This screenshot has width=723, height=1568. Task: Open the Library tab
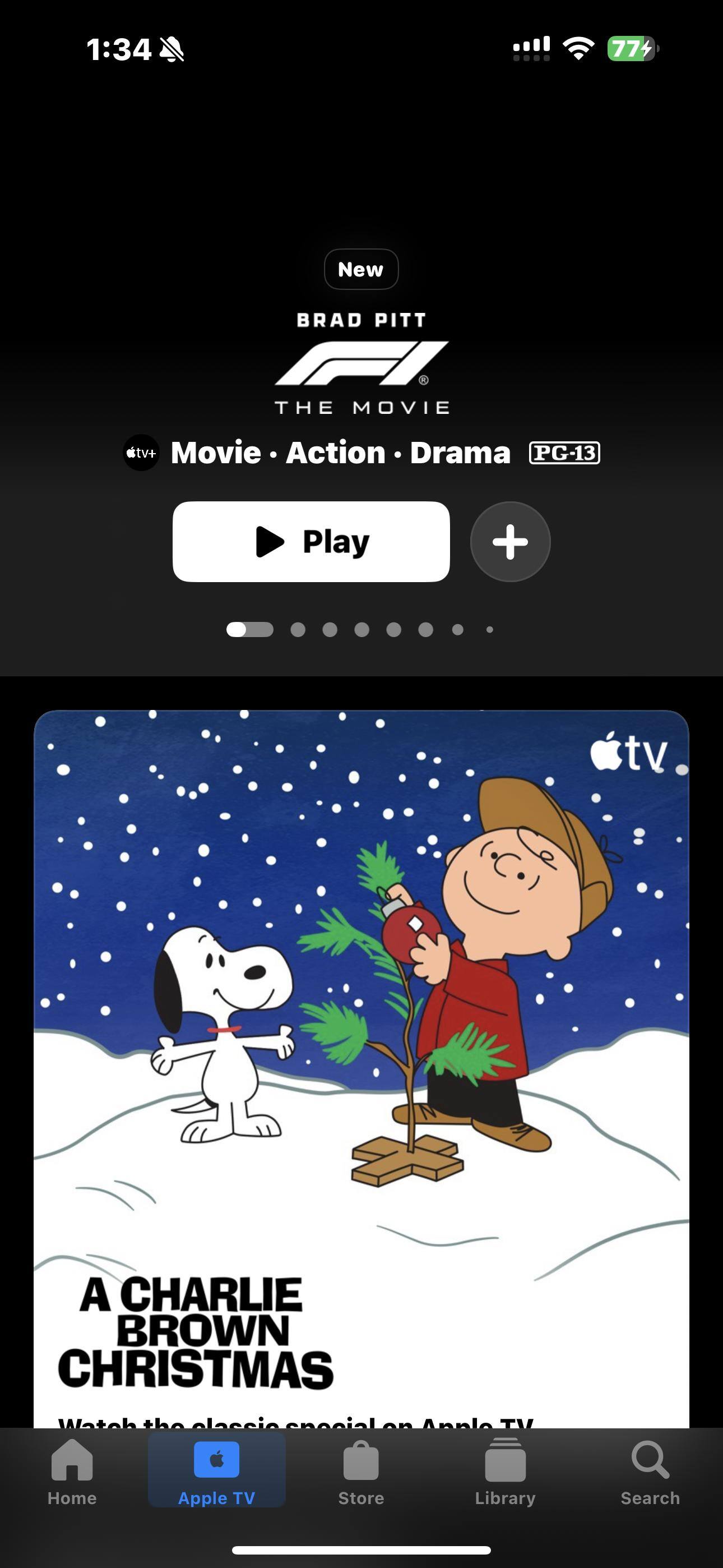505,1470
